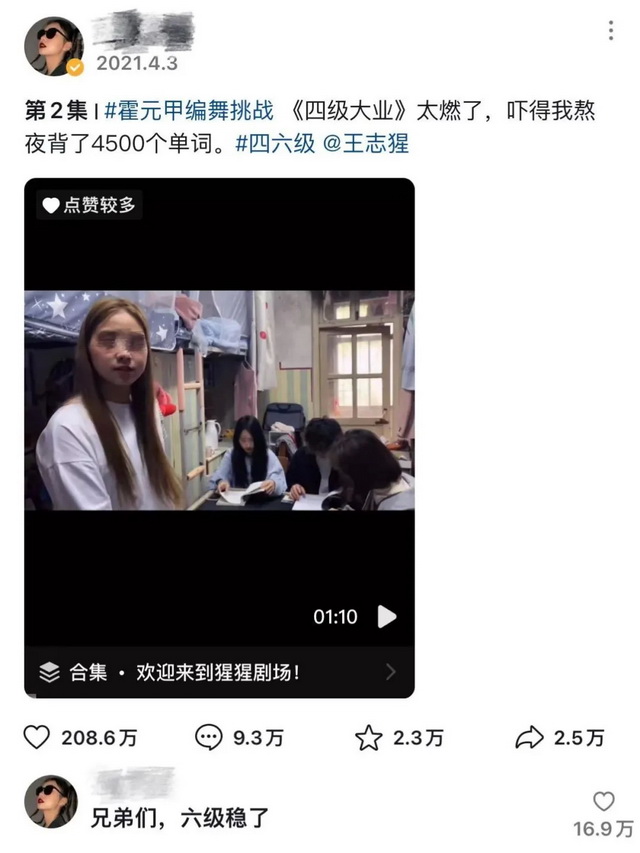
Task: Share the post with 2.5万 shares
Action: pyautogui.click(x=528, y=738)
